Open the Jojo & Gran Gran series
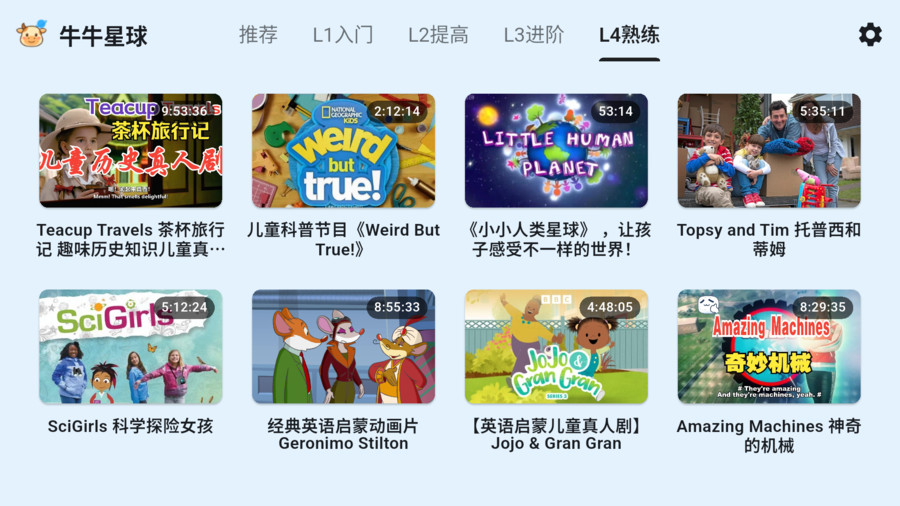Viewport: 900px width, 506px height. (556, 347)
